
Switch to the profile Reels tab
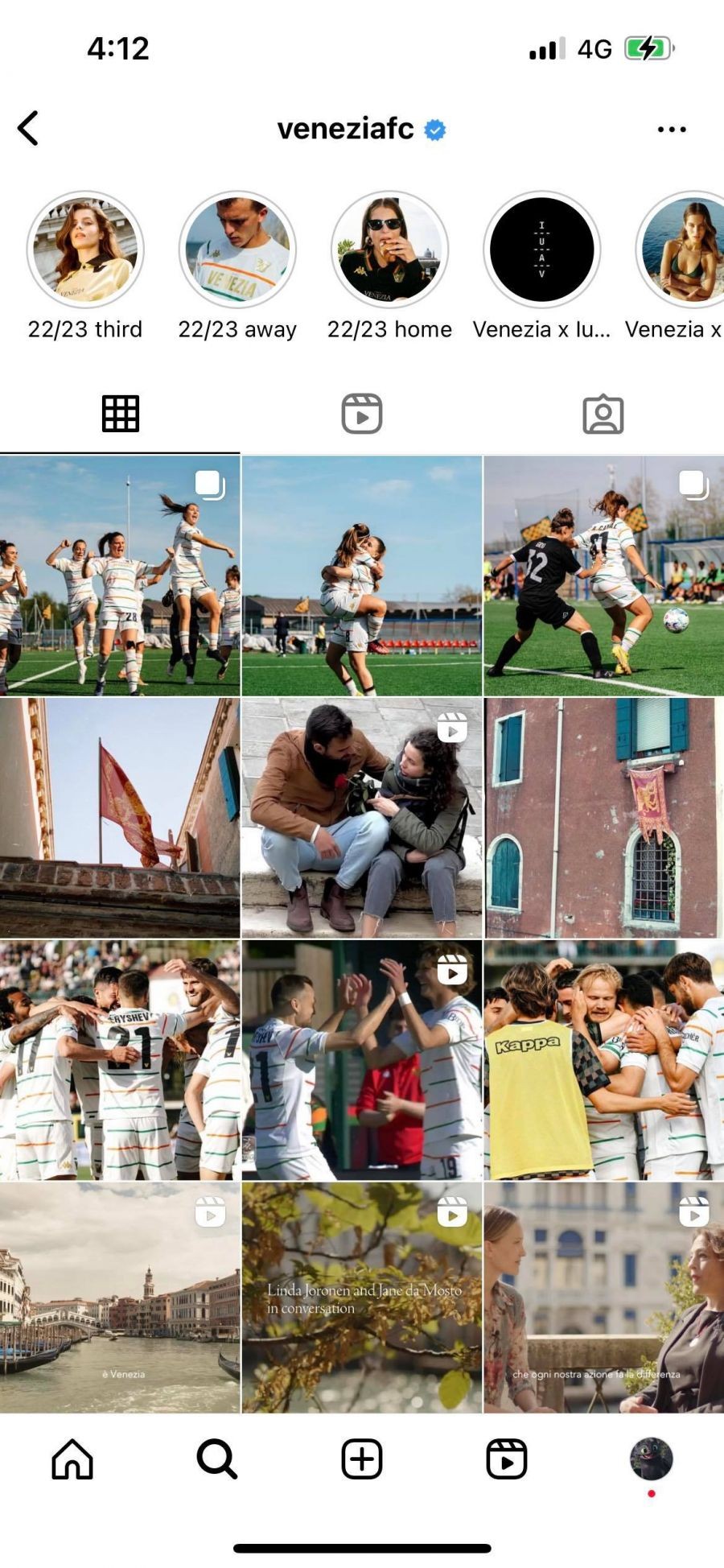(x=362, y=415)
